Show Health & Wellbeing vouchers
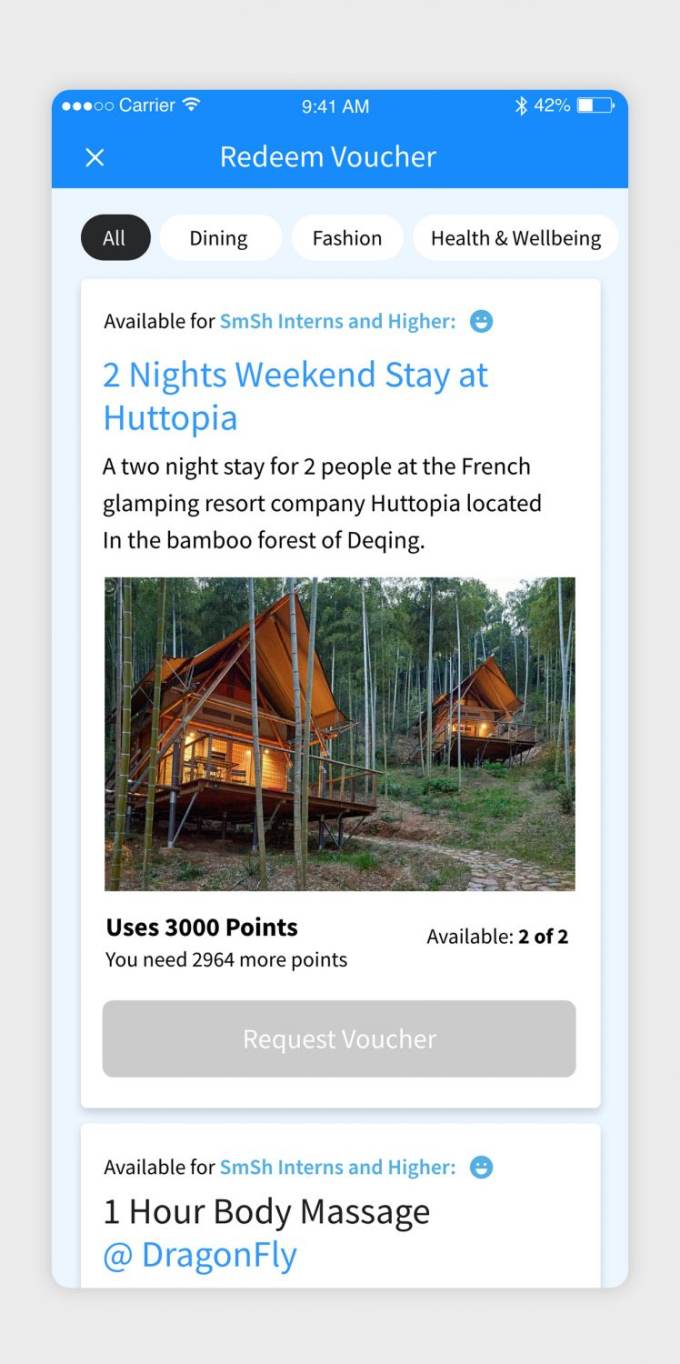 click(515, 238)
